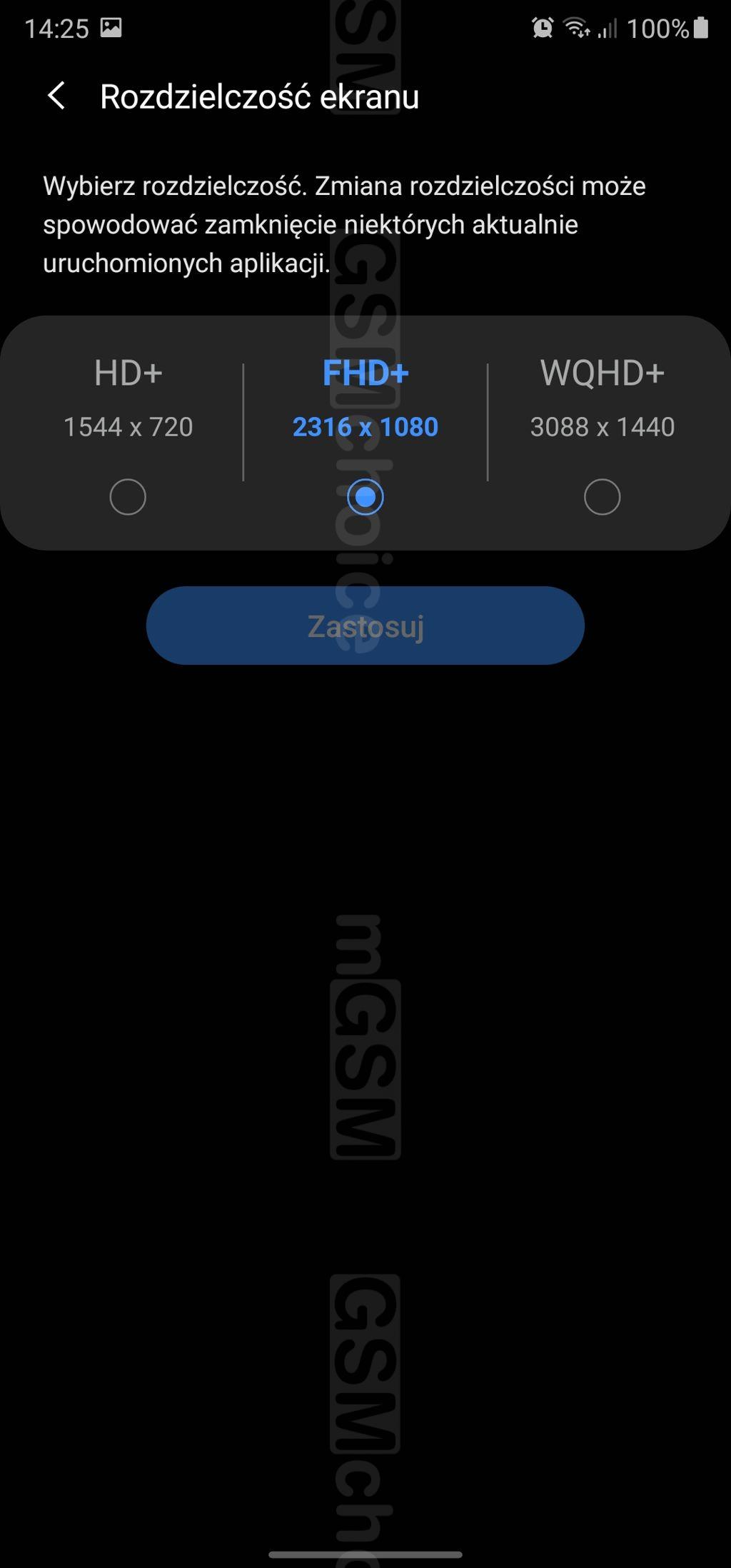Tap the Zastosuj button
Screen dimensions: 731x1568
(365, 625)
